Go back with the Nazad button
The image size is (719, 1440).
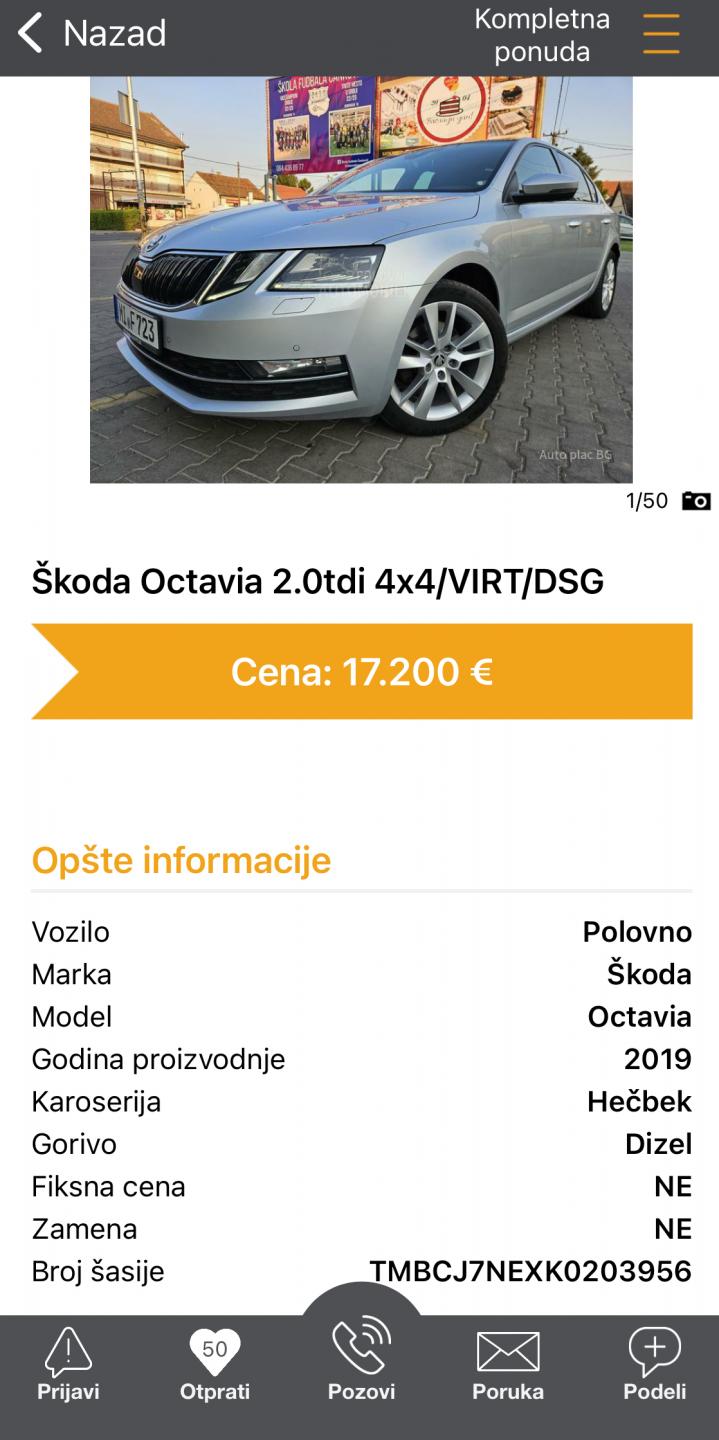(x=92, y=33)
